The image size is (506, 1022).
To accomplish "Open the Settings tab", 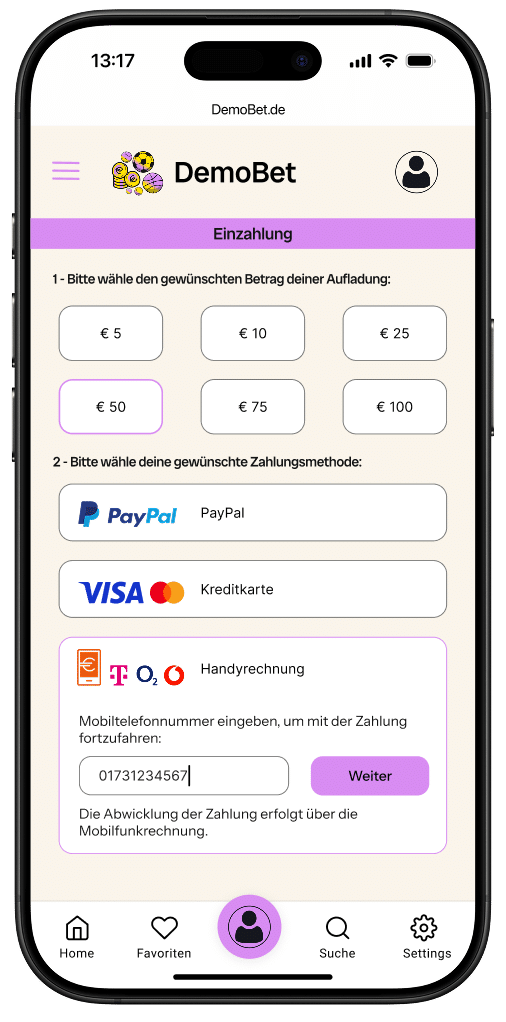I will point(426,937).
